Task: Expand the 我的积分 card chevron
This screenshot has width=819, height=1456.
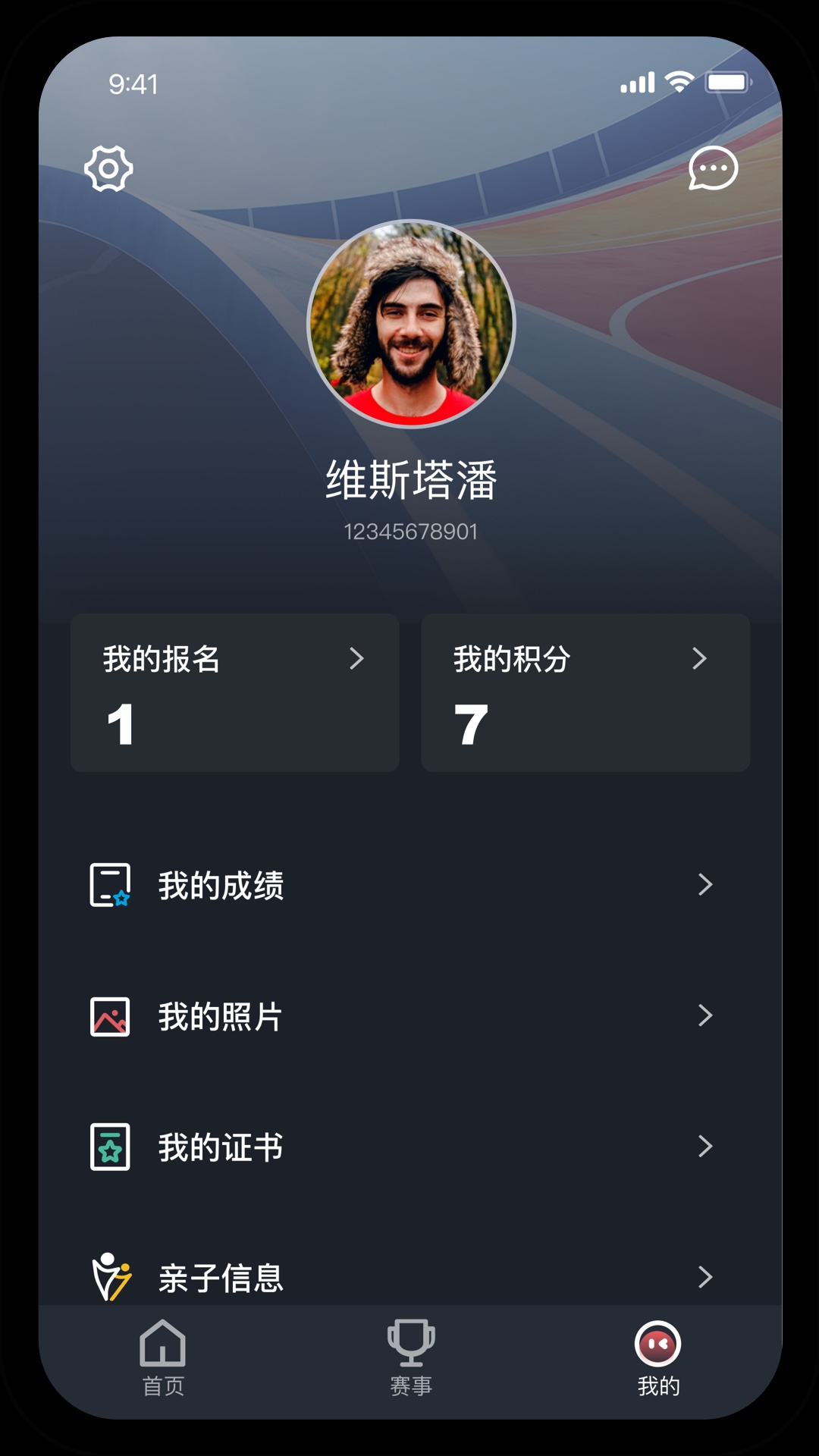Action: click(699, 660)
